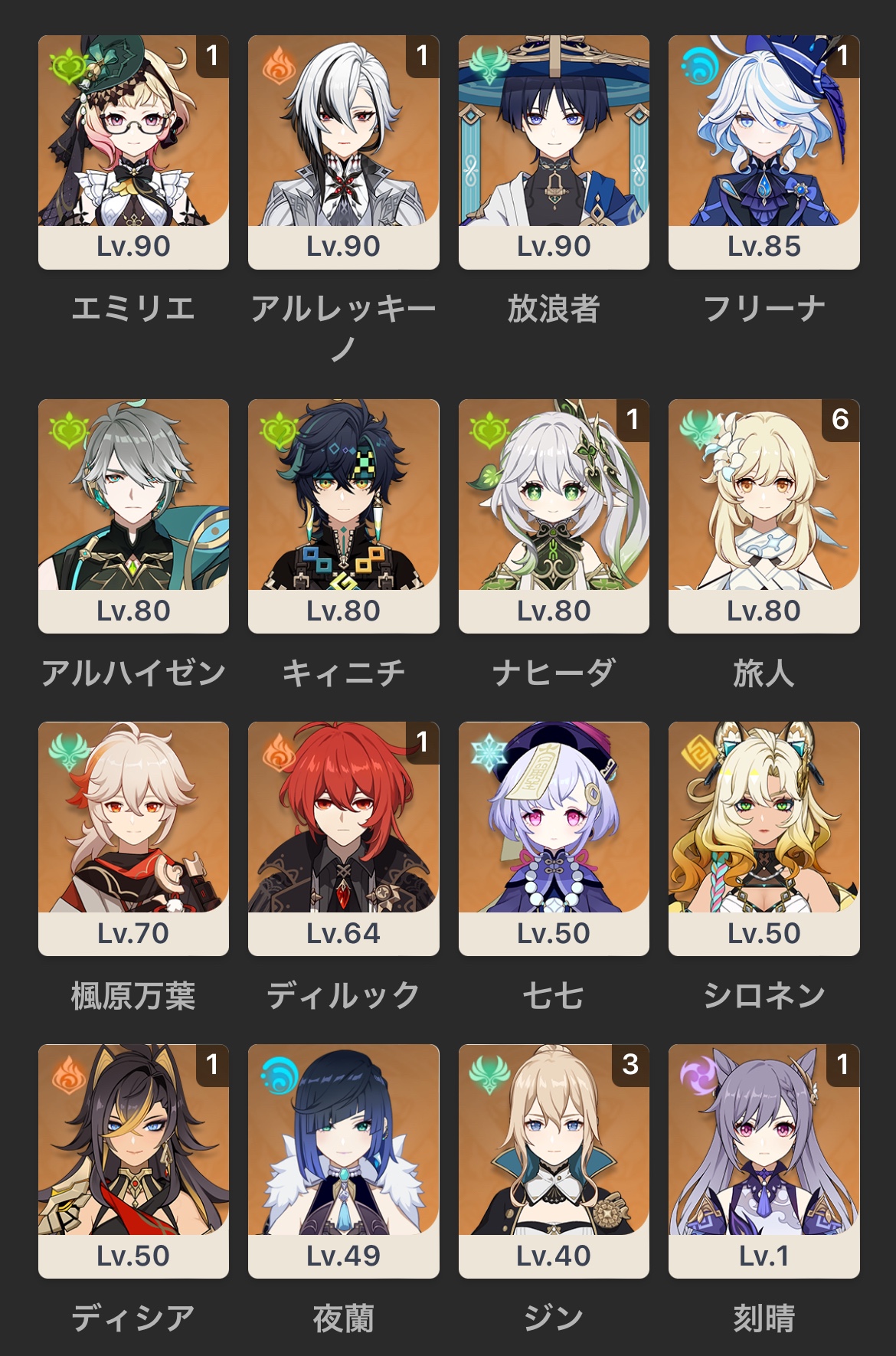The width and height of the screenshot is (896, 1356).
Task: Tap the フリーナ Lv.85 card
Action: pos(764,152)
